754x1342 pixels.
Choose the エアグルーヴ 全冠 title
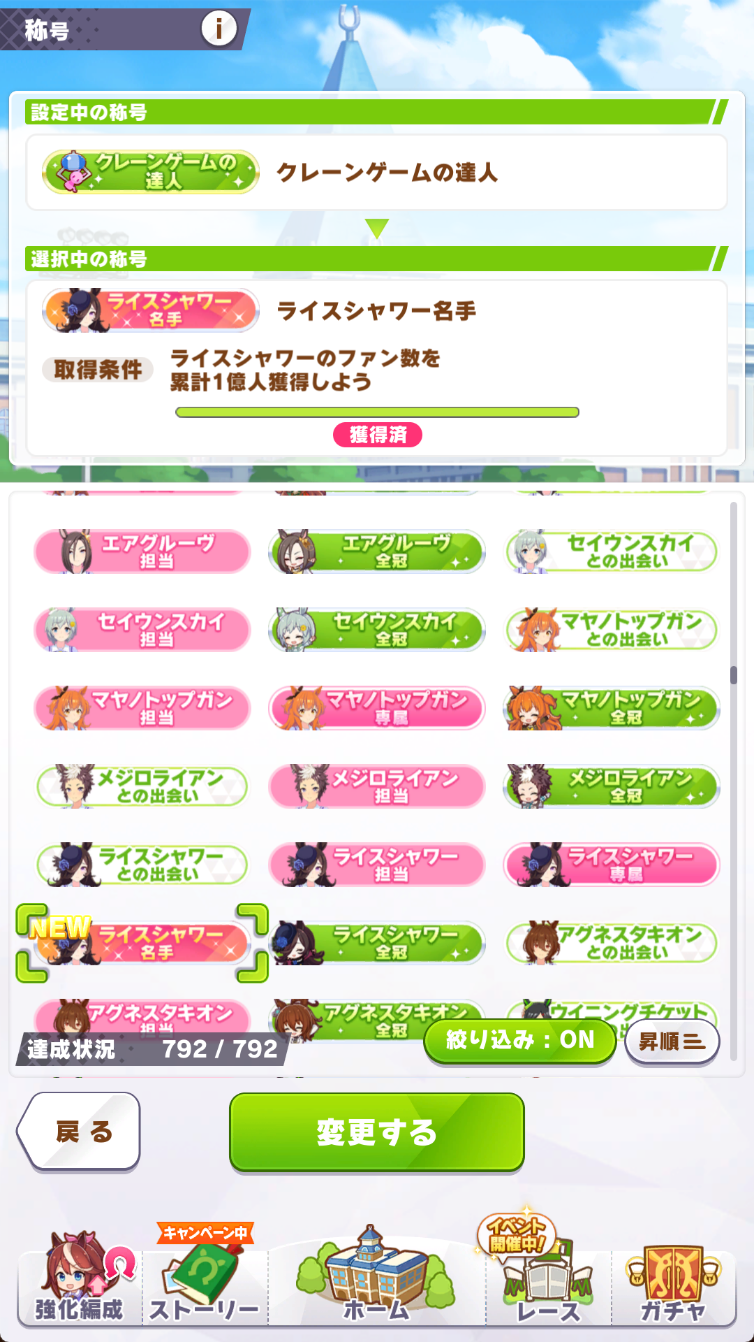click(376, 551)
